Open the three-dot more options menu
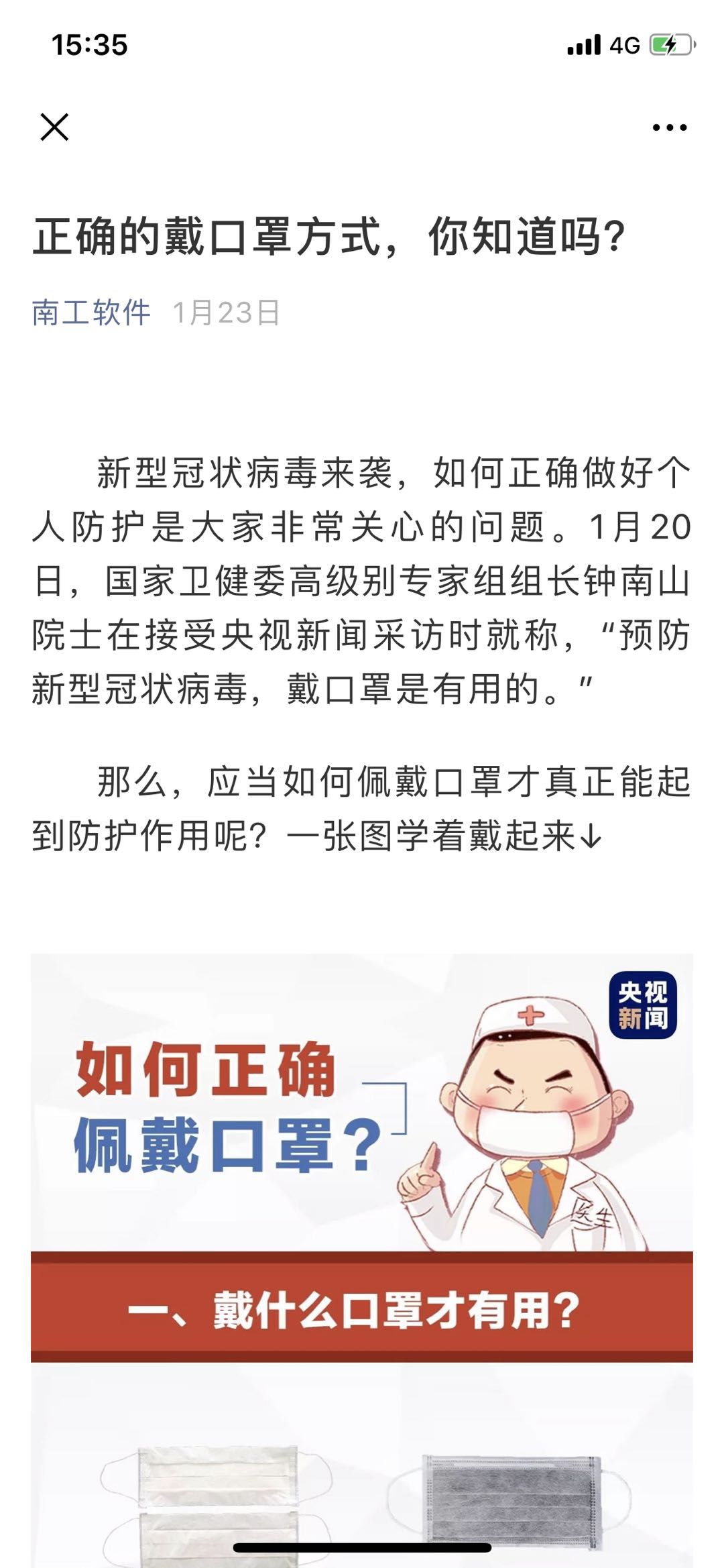This screenshot has height=1568, width=724. tap(669, 127)
